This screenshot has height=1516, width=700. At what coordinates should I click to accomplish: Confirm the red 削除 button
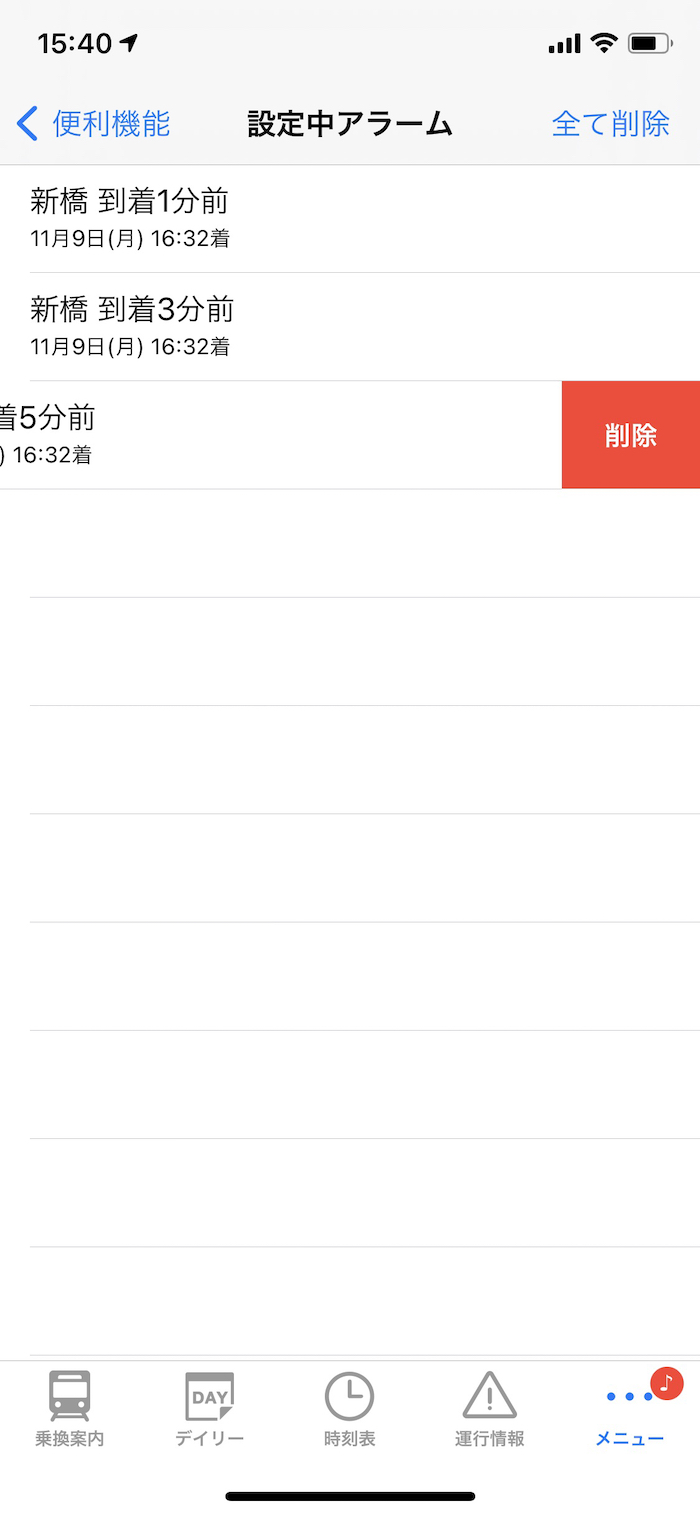click(x=630, y=435)
